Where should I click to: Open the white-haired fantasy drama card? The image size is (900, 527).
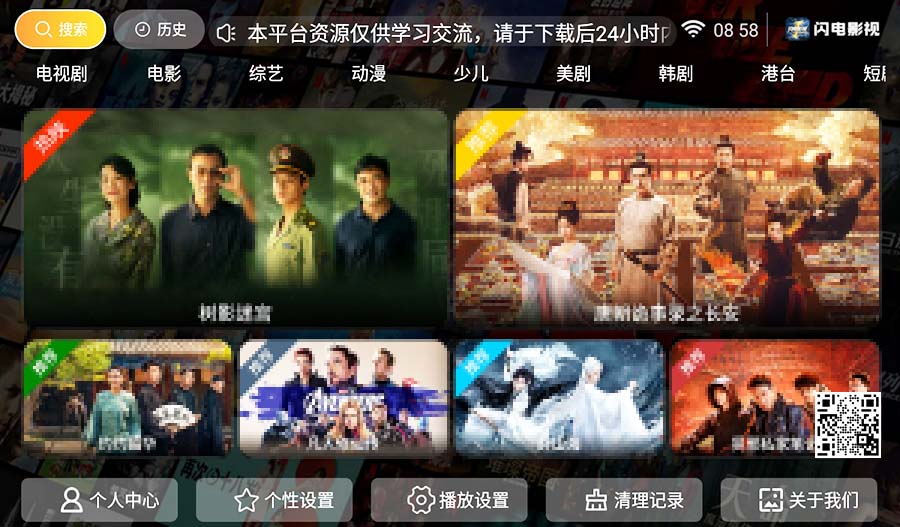(x=559, y=398)
